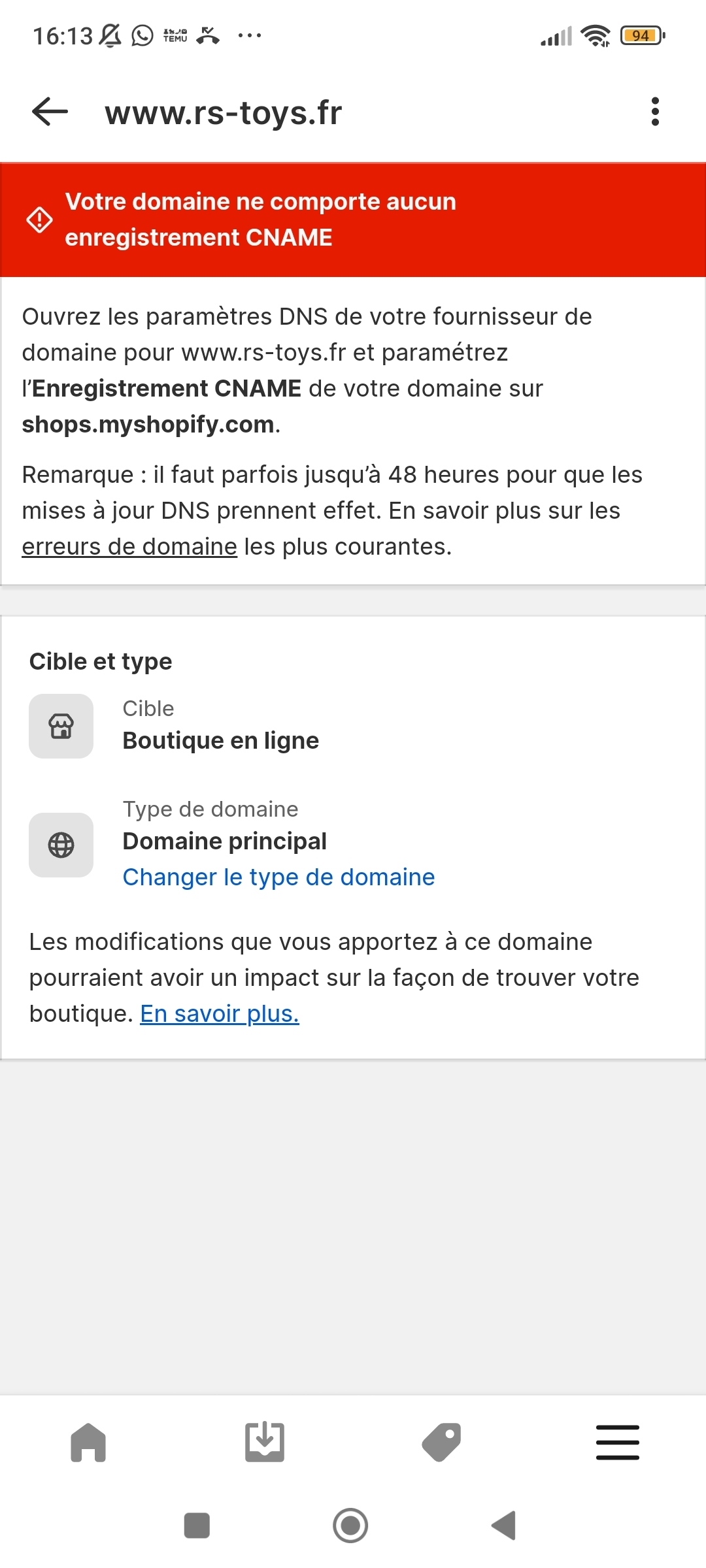706x1568 pixels.
Task: Switch to the Home tab
Action: click(88, 1442)
